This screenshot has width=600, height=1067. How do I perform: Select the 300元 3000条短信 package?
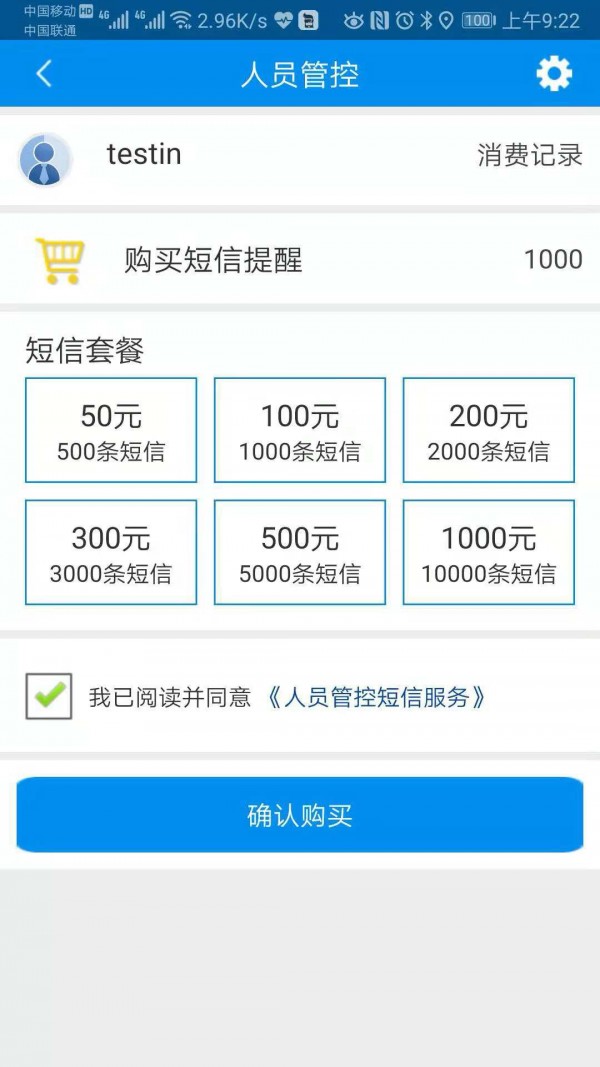pos(111,553)
